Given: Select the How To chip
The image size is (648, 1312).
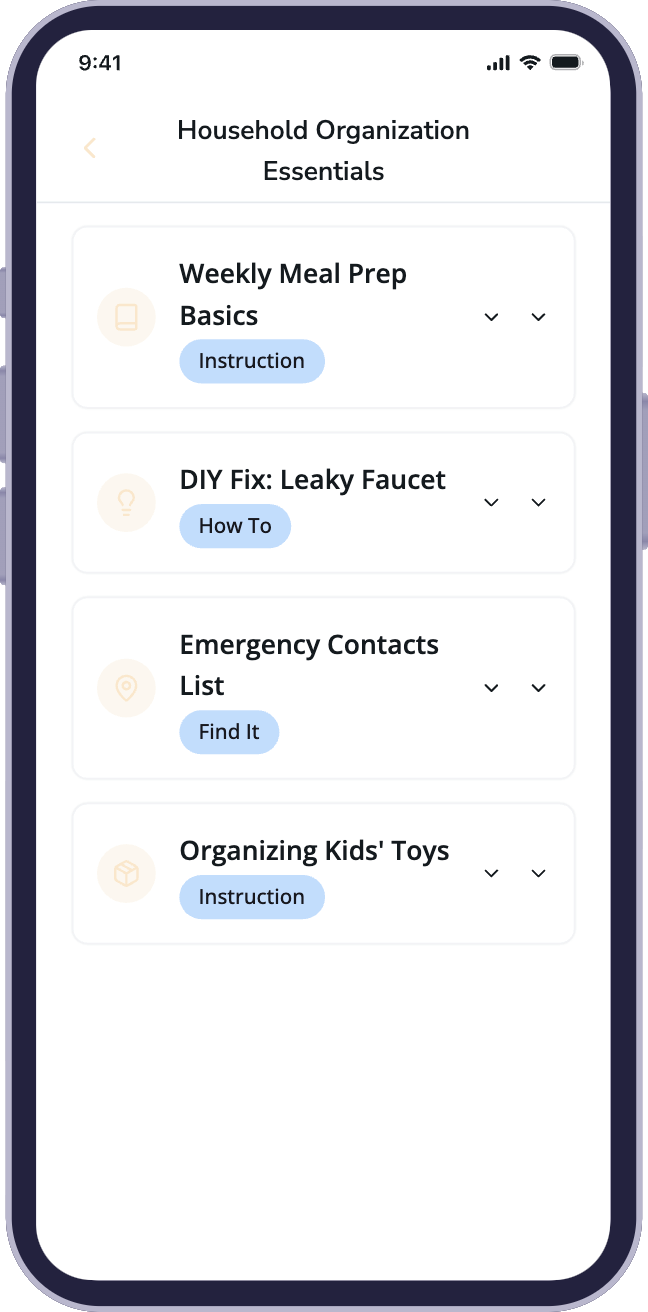Looking at the screenshot, I should [x=235, y=526].
